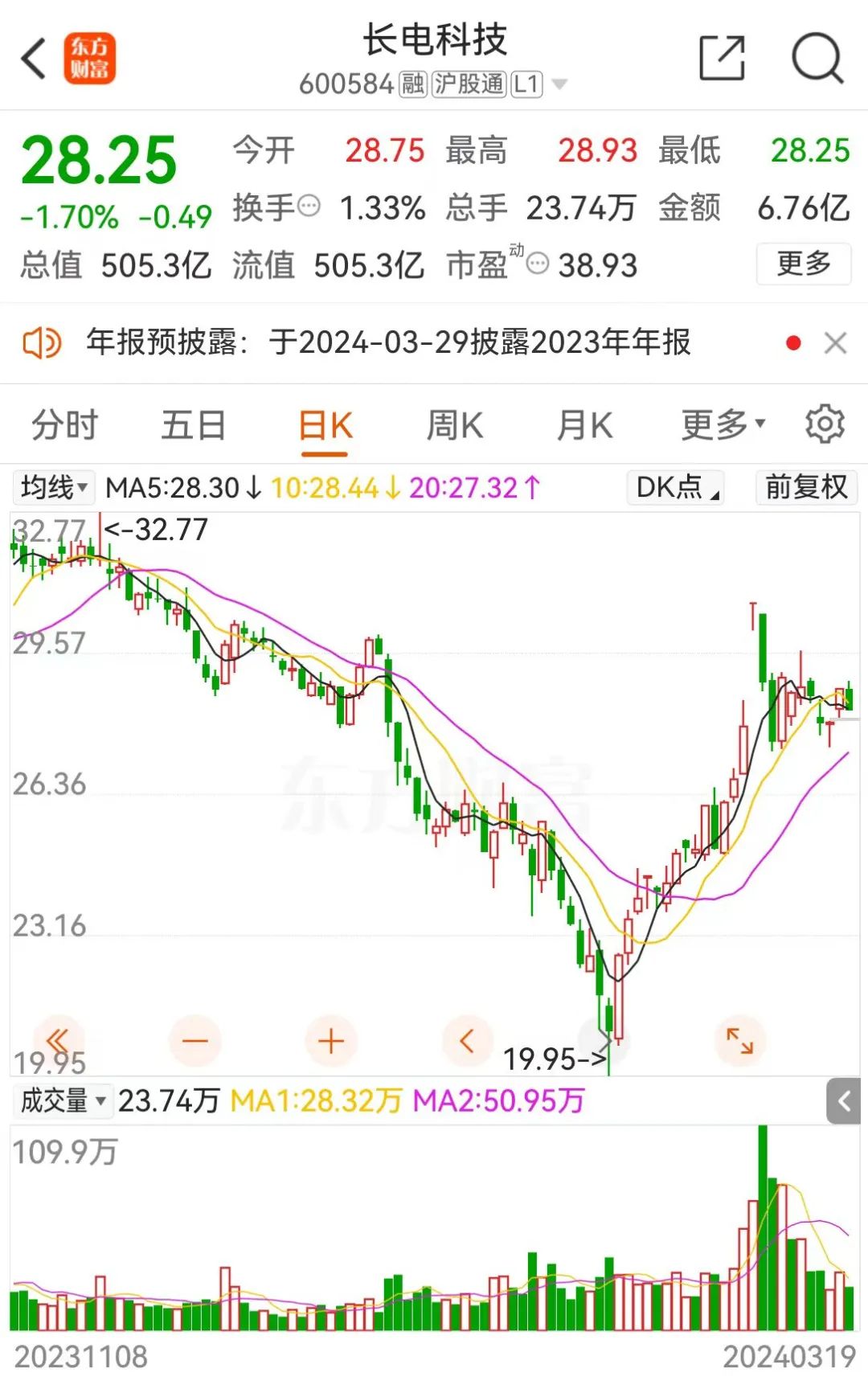The height and width of the screenshot is (1393, 868).
Task: Tap the DK点 button
Action: (676, 487)
